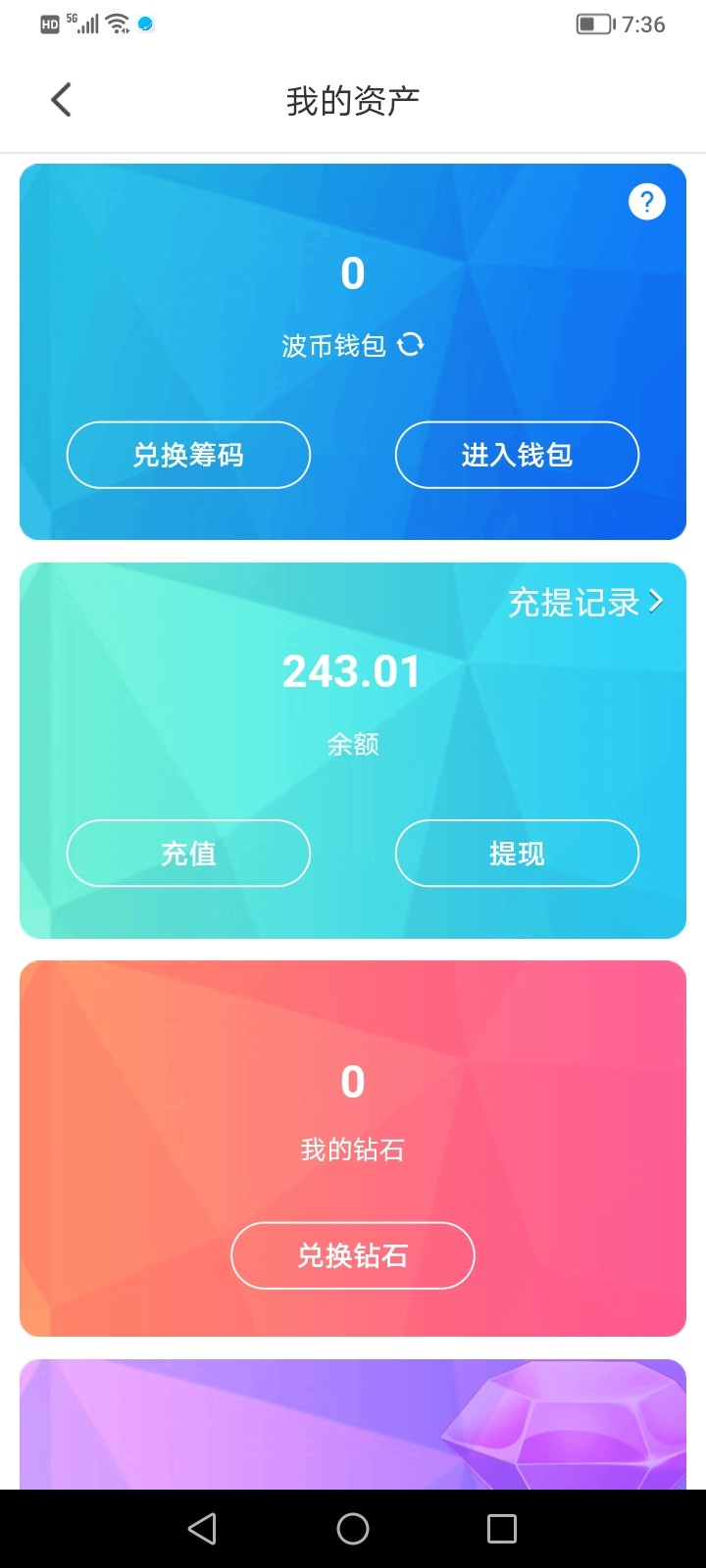Click 进入钱包 to open the wallet

pos(517,454)
